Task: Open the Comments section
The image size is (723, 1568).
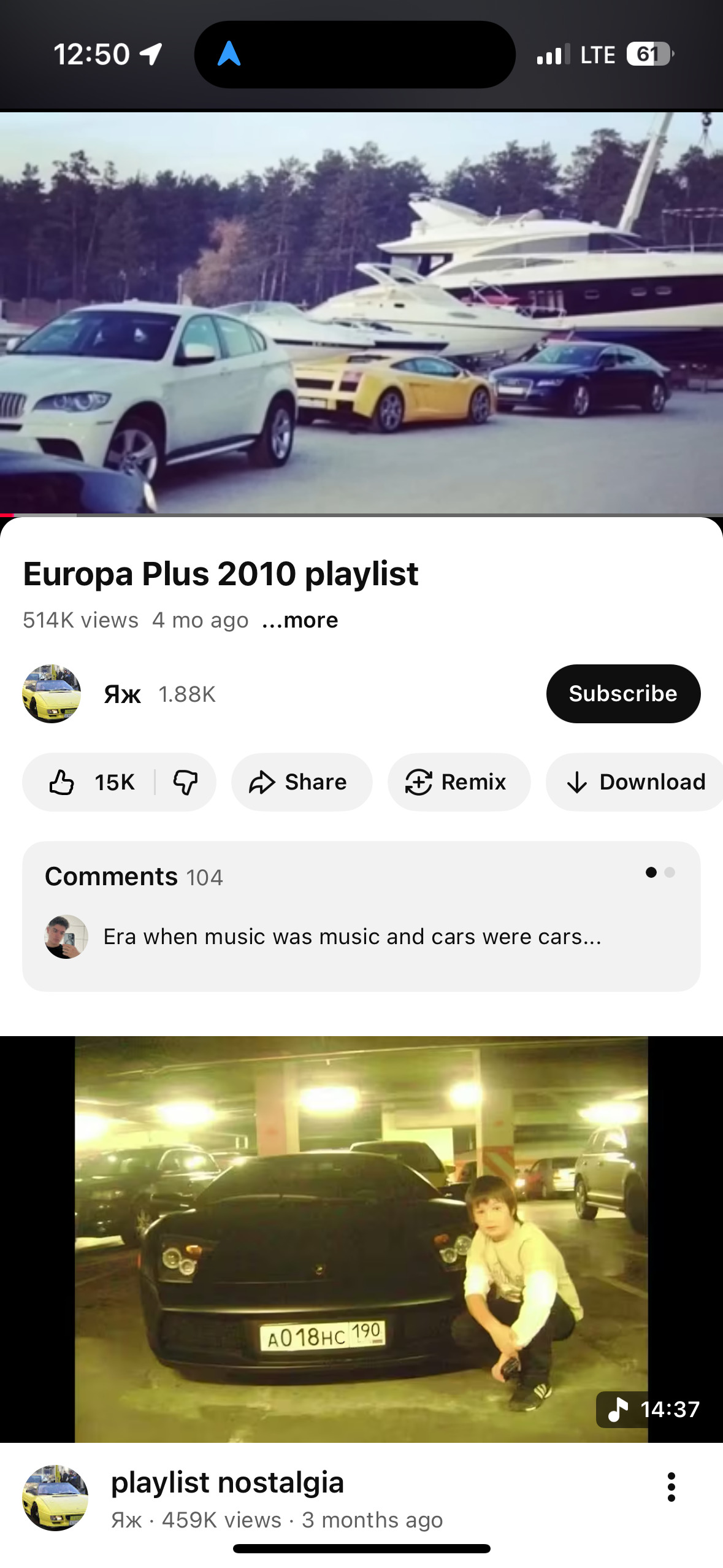Action: pos(361,915)
